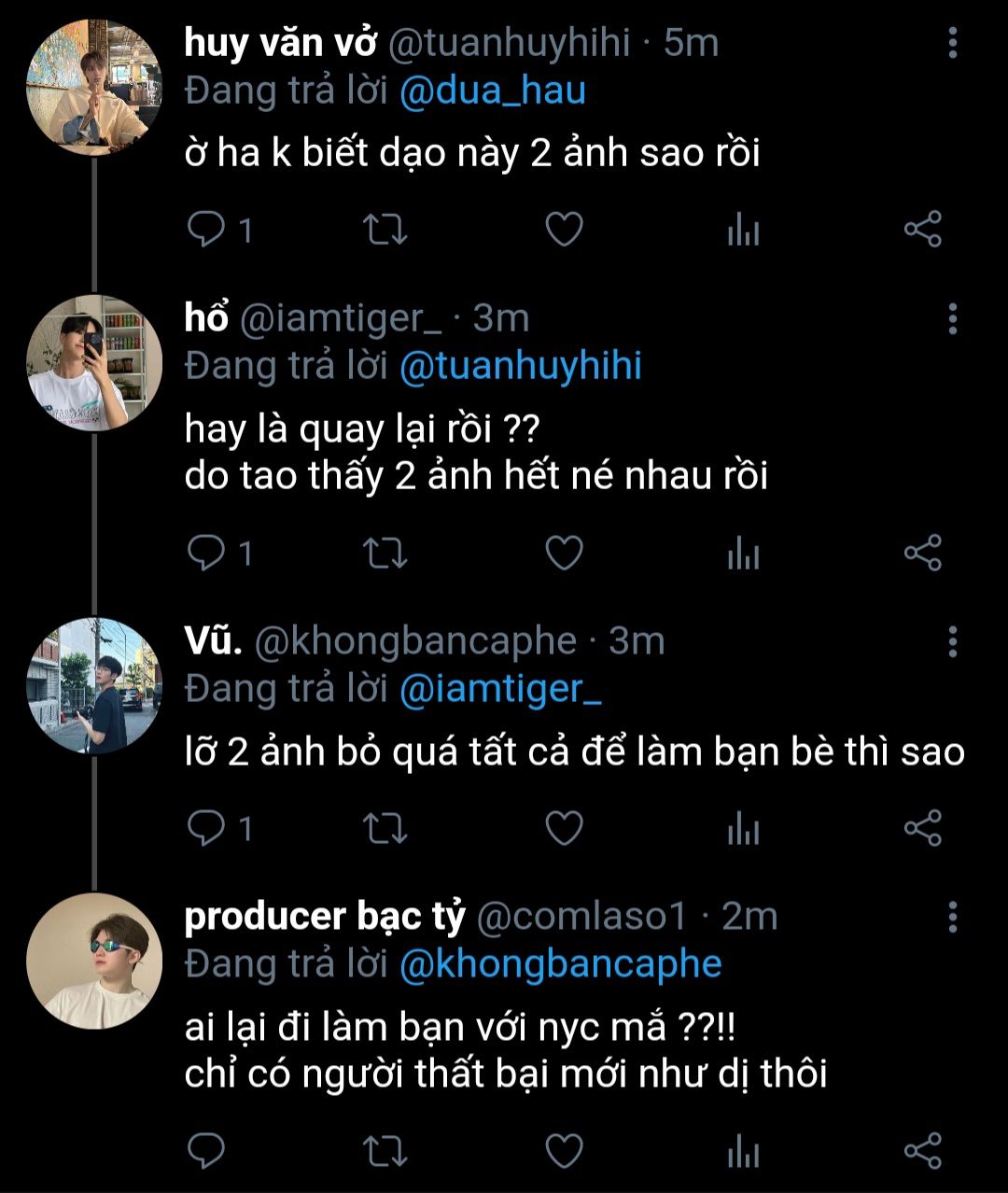View analytics on Vũ.'s tweet

click(743, 828)
